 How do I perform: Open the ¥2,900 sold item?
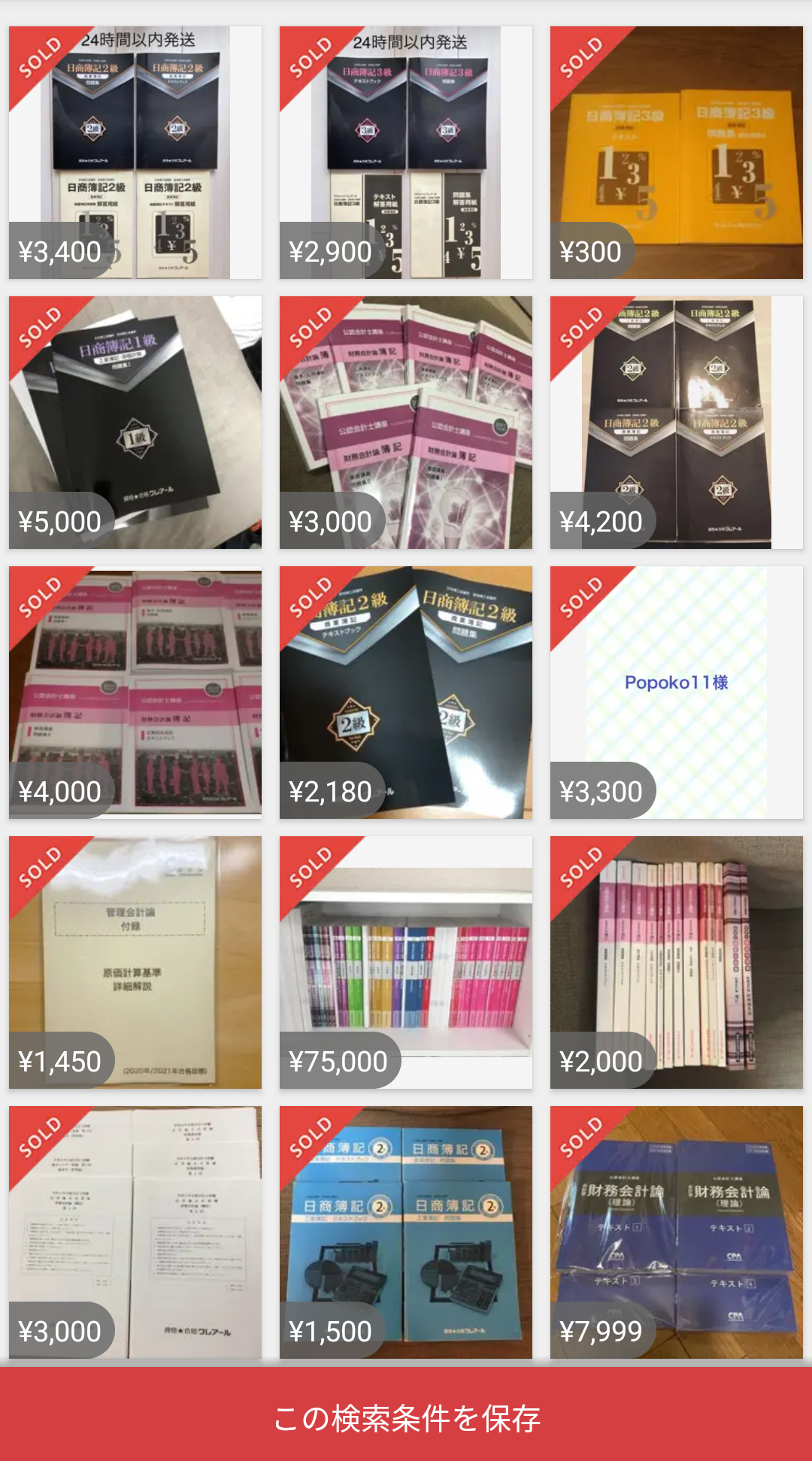point(406,153)
